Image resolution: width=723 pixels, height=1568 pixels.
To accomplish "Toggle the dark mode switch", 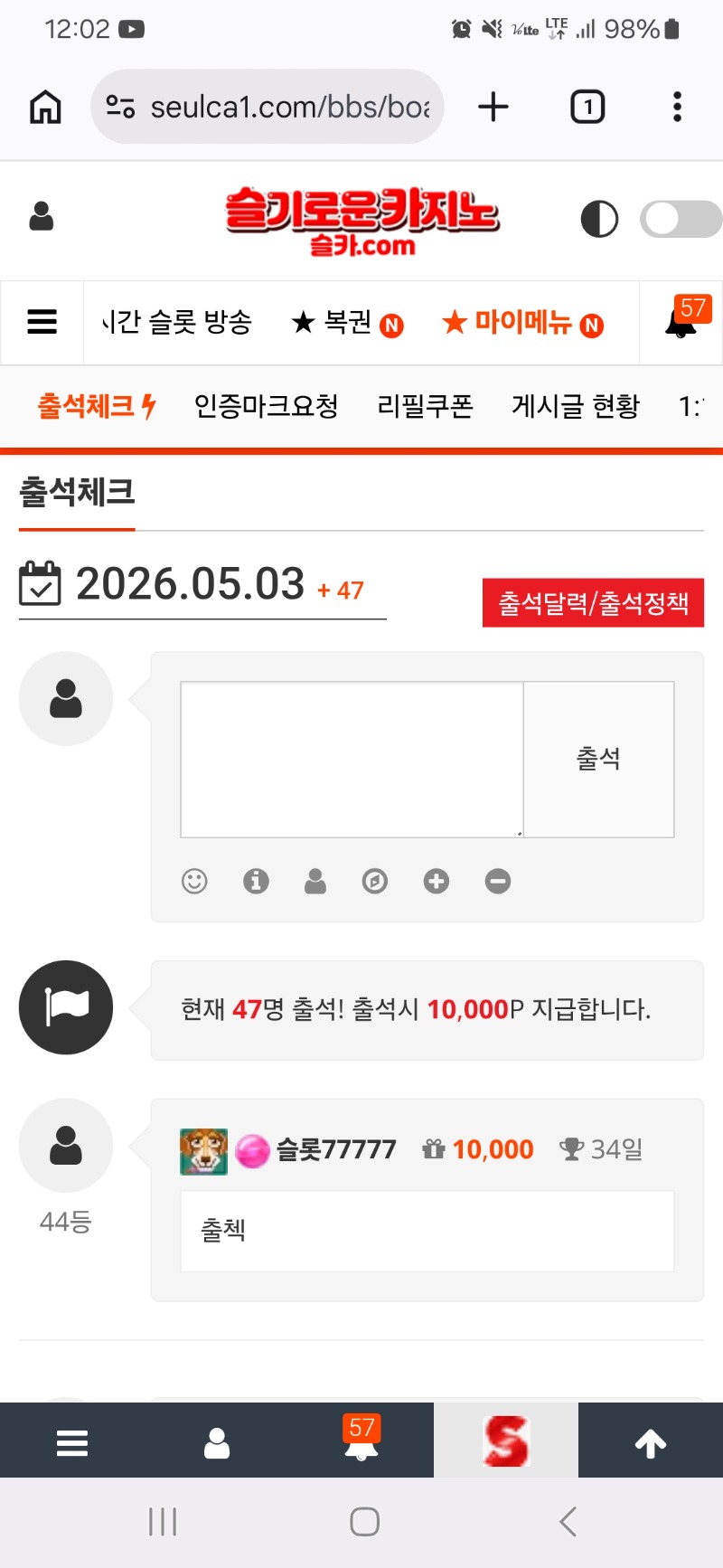I will (x=681, y=219).
